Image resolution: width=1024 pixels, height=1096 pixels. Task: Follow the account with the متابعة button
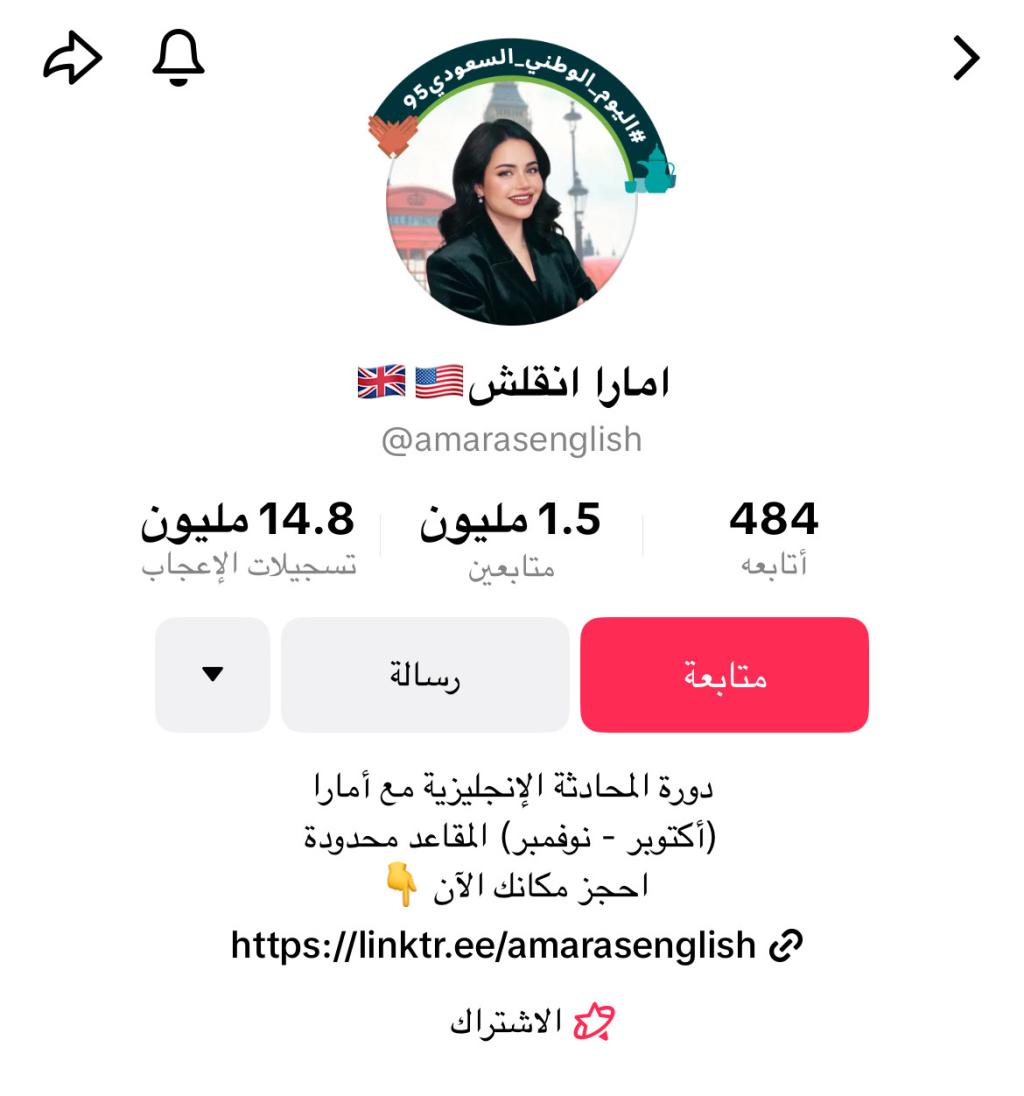click(x=724, y=675)
